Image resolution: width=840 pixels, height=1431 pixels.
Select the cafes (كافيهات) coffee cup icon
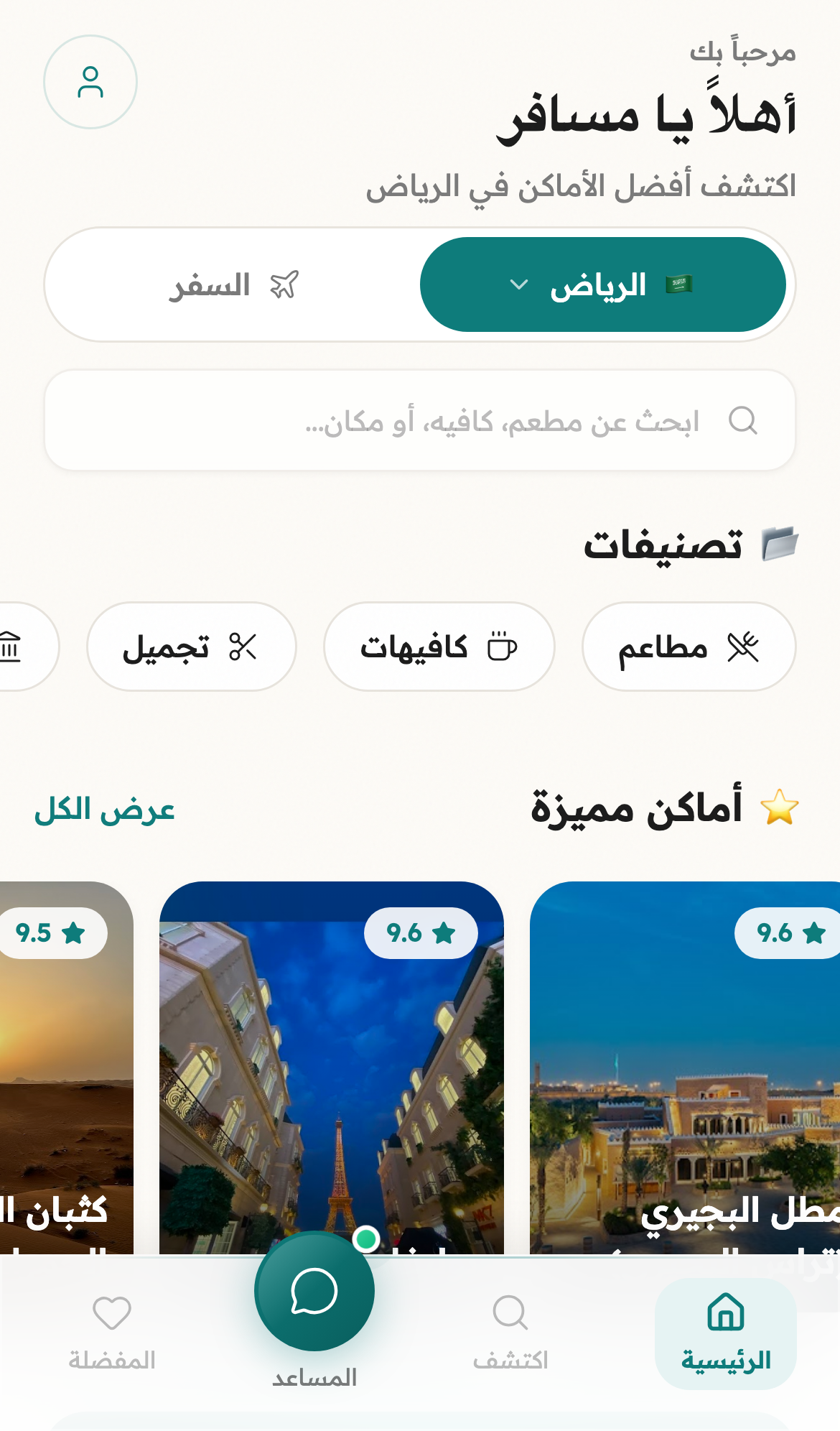(503, 646)
